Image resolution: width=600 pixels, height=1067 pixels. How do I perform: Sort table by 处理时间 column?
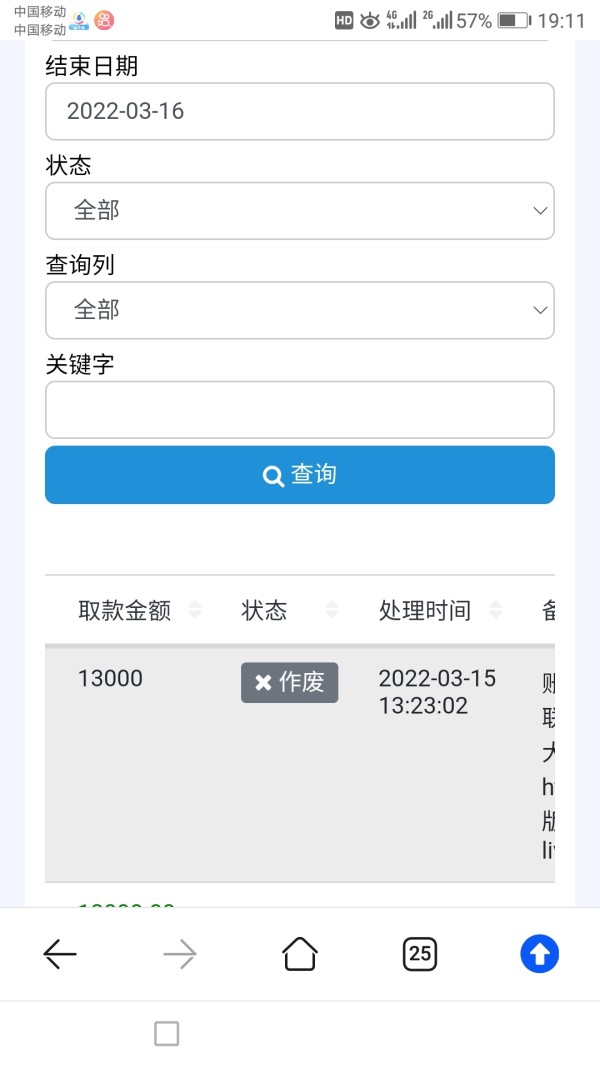pos(439,610)
